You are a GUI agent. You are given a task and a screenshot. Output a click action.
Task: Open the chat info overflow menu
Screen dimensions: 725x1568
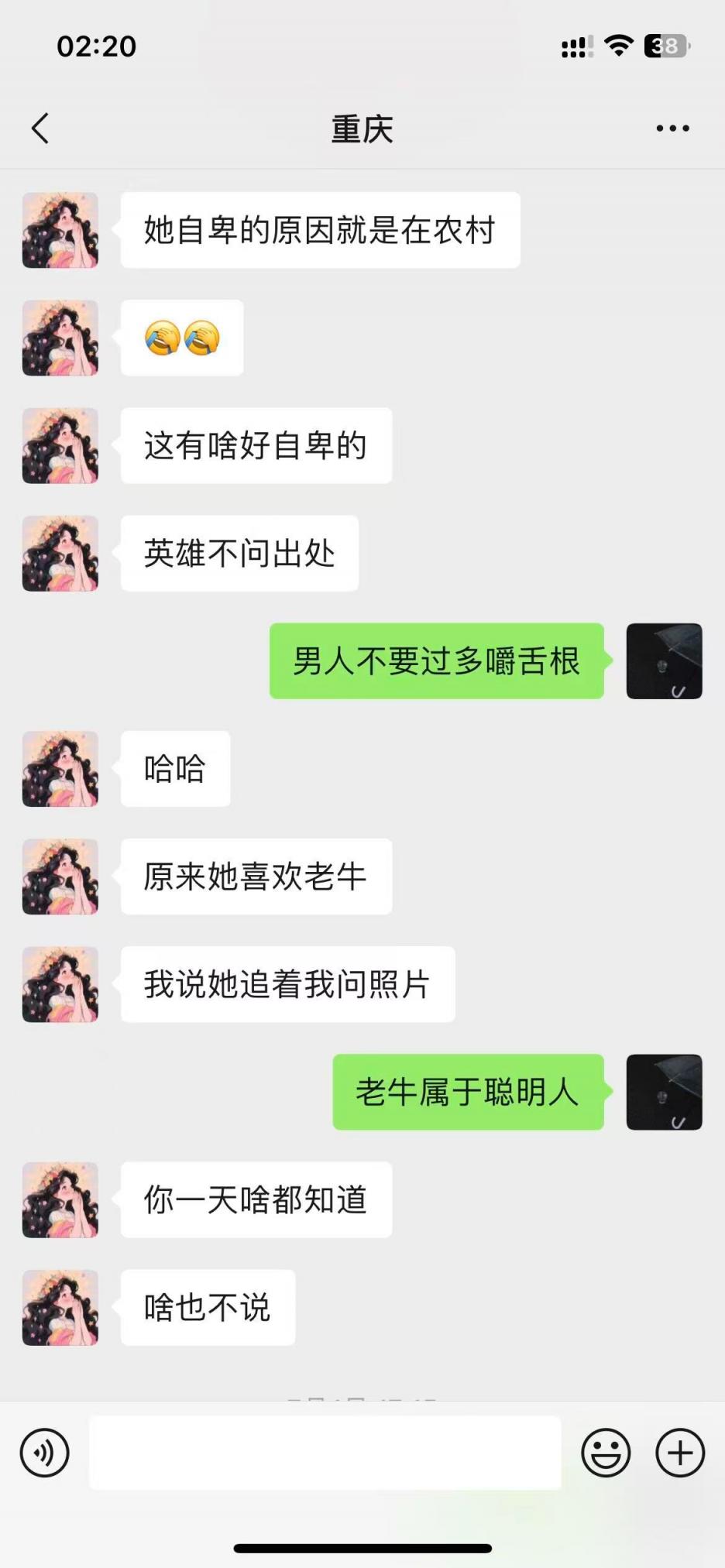coord(672,129)
